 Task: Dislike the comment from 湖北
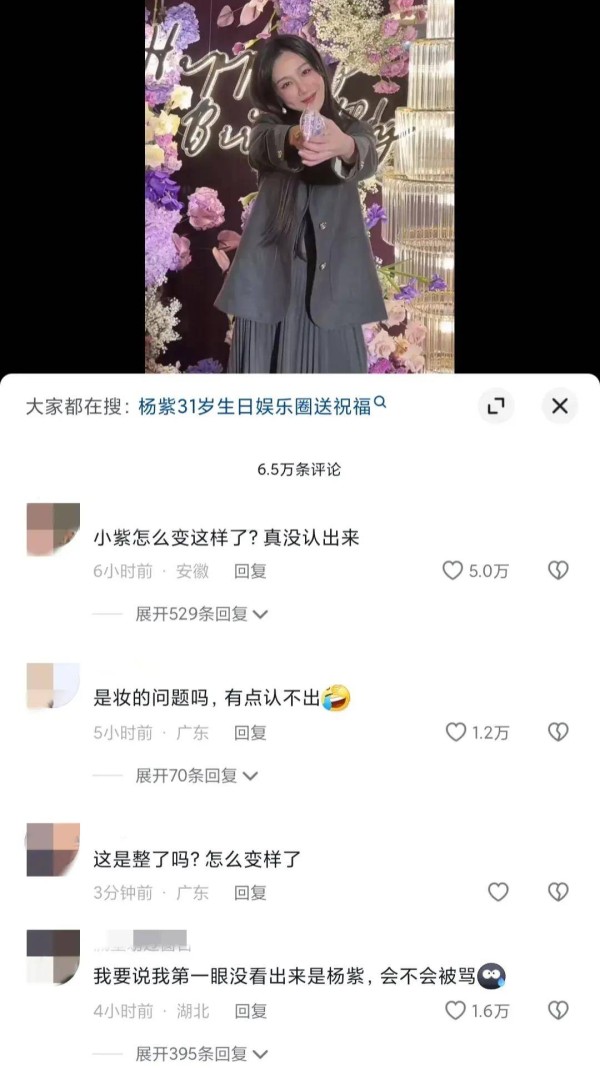(558, 1011)
